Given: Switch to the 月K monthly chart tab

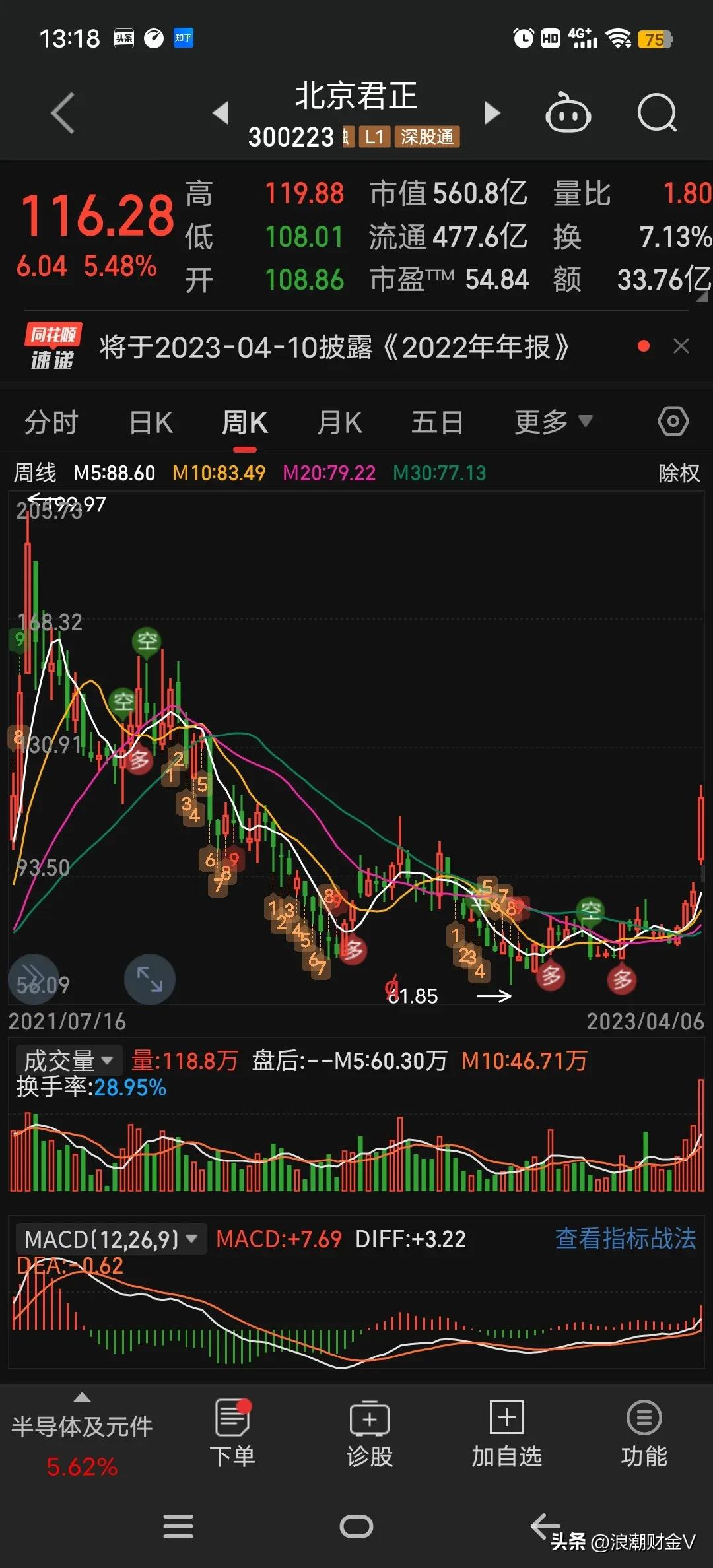Looking at the screenshot, I should tap(339, 422).
